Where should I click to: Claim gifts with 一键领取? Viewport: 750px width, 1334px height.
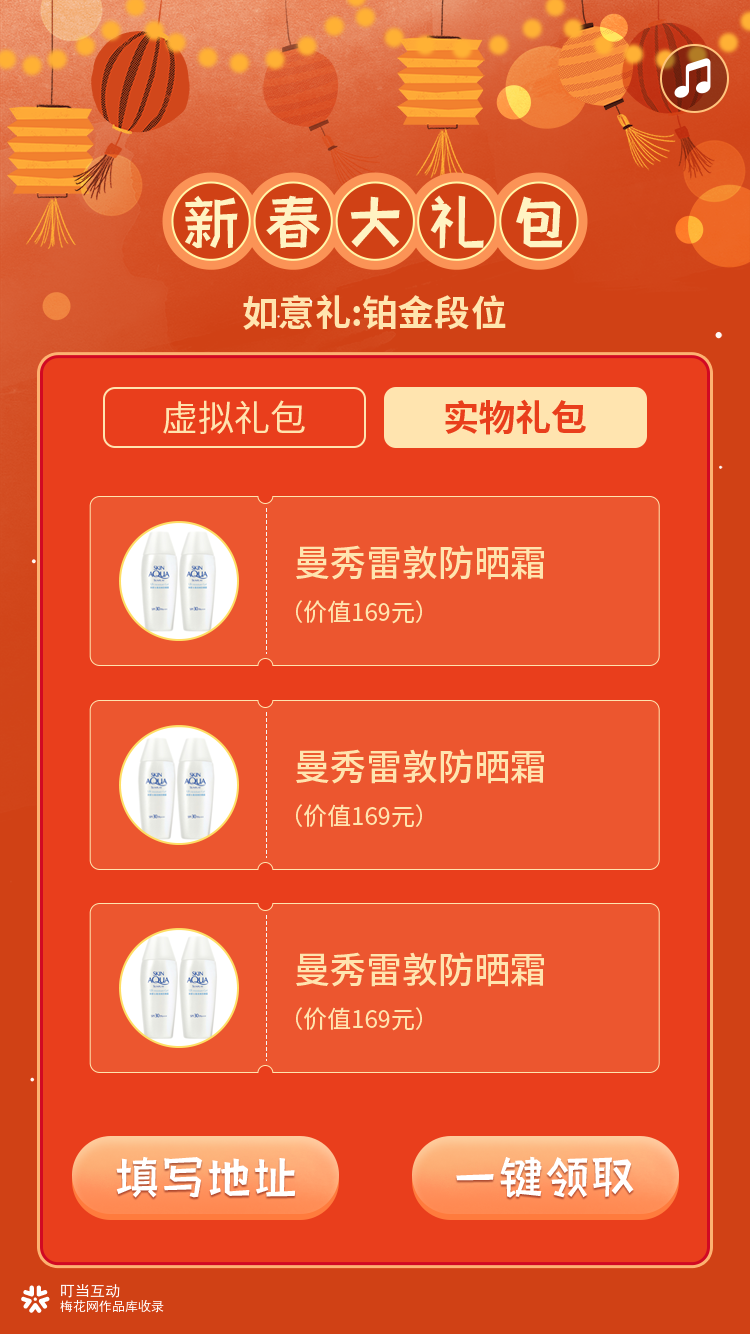pos(545,1177)
